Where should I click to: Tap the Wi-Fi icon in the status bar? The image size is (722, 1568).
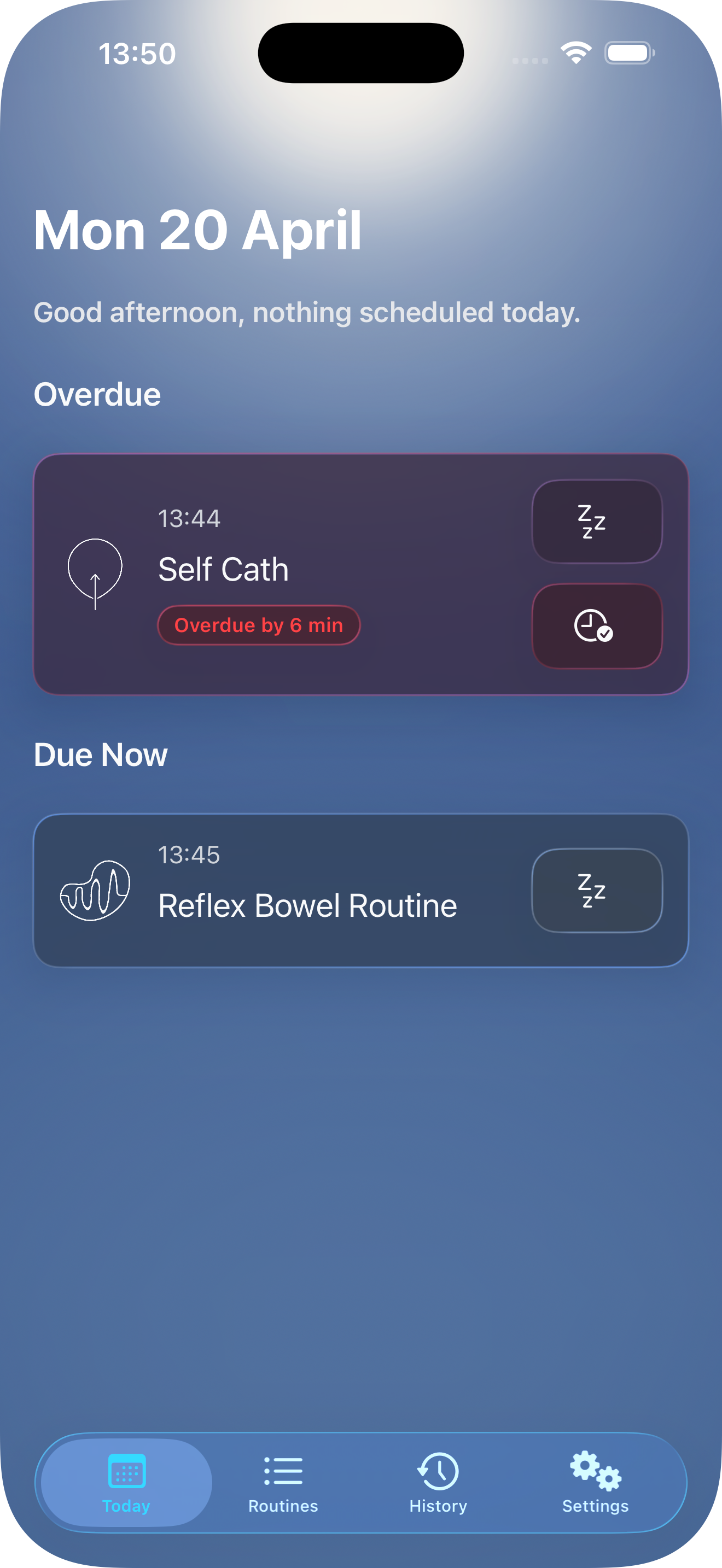pyautogui.click(x=575, y=54)
